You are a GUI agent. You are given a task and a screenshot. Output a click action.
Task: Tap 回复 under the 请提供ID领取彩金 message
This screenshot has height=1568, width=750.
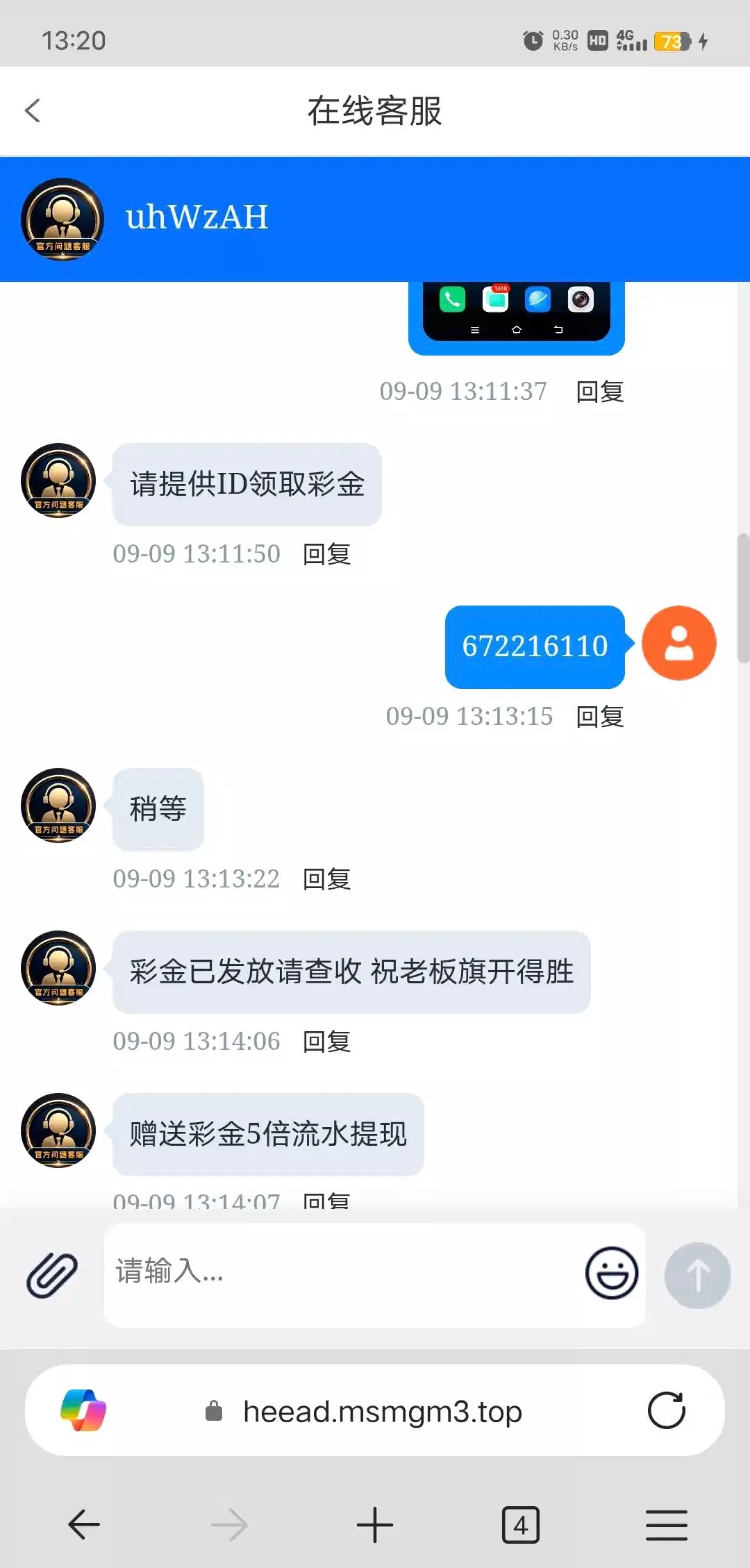[326, 554]
